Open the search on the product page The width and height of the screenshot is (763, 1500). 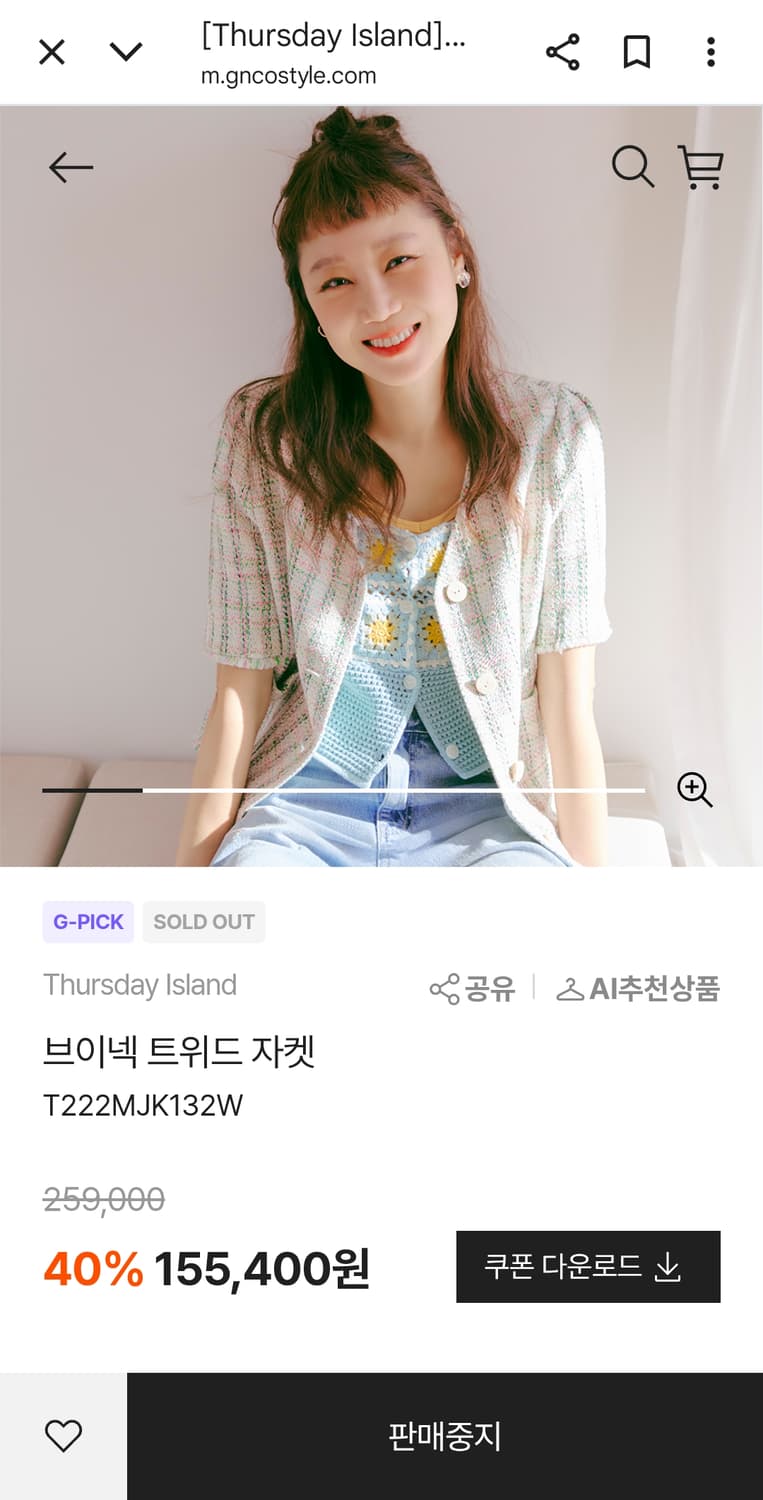633,167
